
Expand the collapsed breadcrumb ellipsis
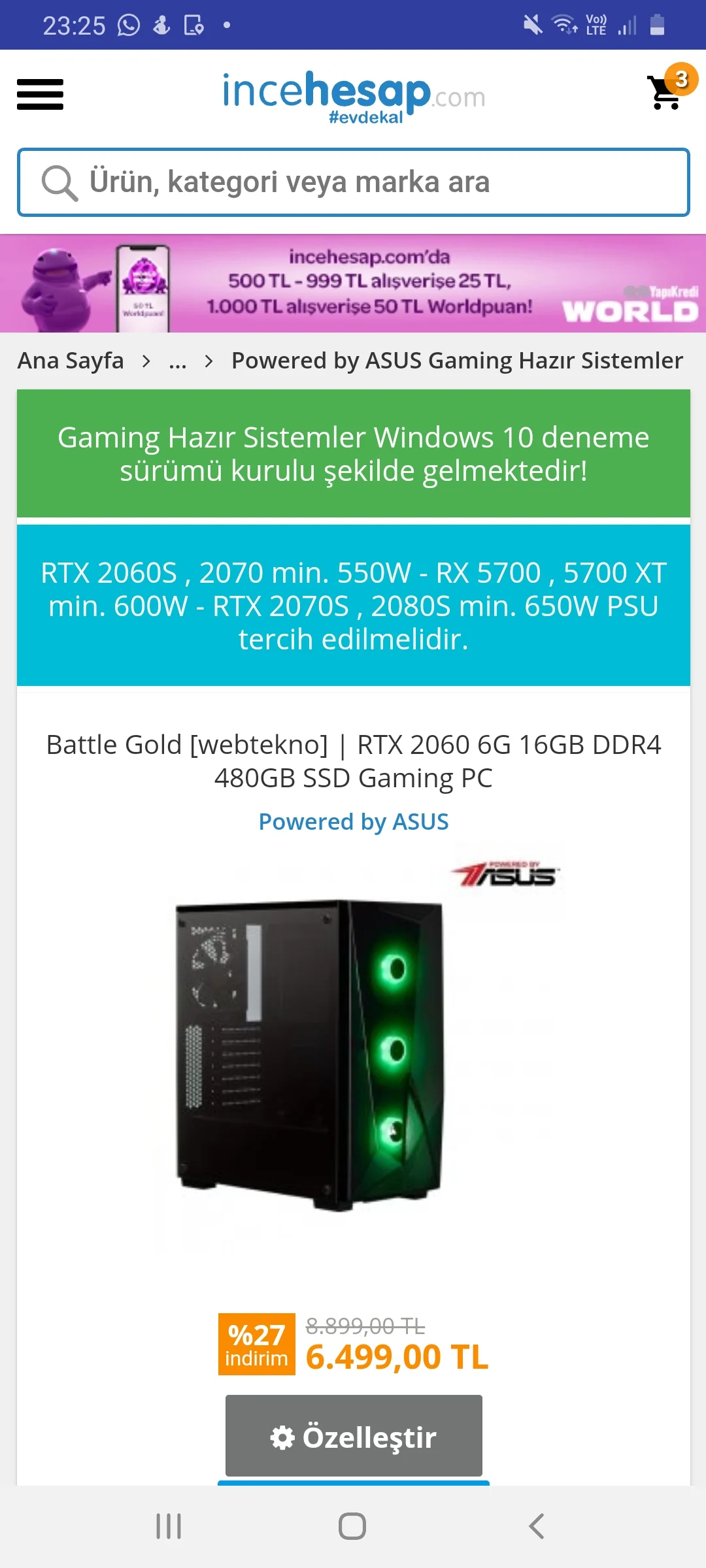[177, 361]
